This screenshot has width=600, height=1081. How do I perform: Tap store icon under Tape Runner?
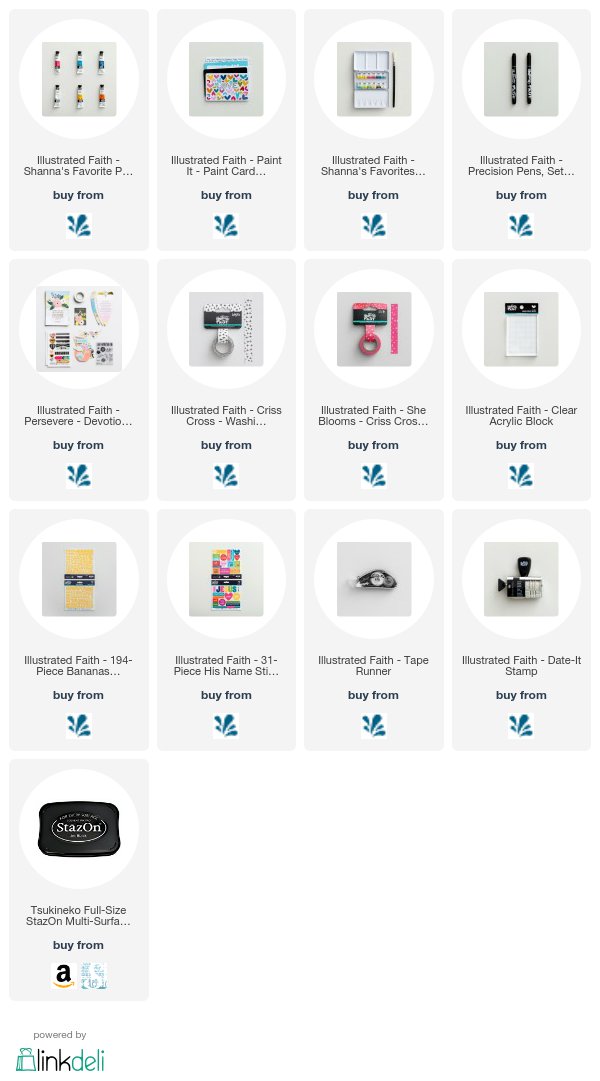click(x=373, y=726)
